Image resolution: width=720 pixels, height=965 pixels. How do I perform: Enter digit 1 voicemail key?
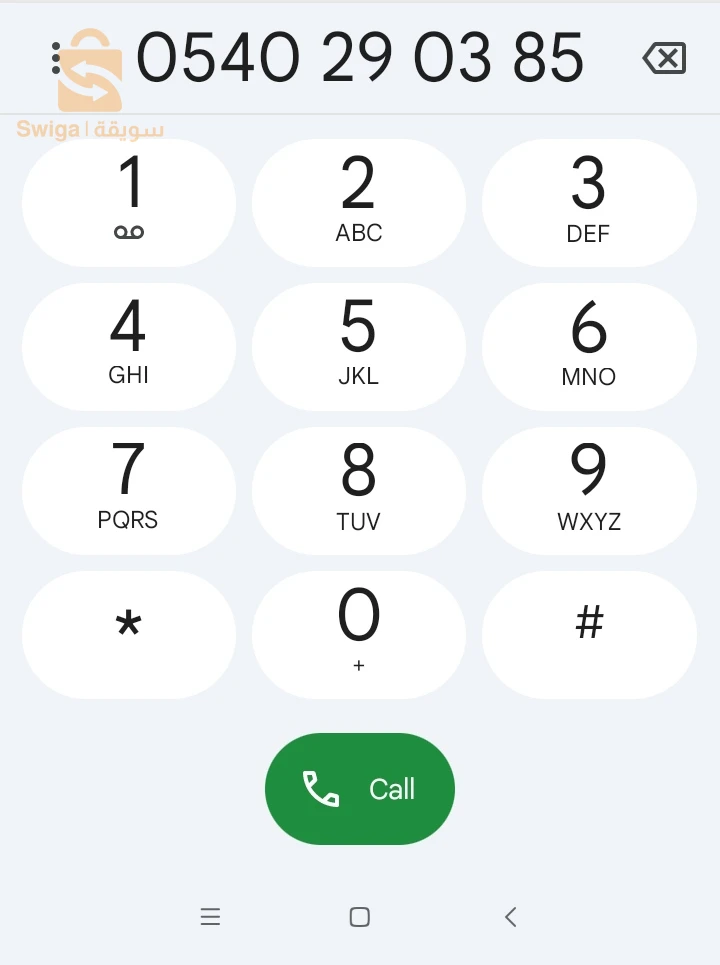click(129, 203)
